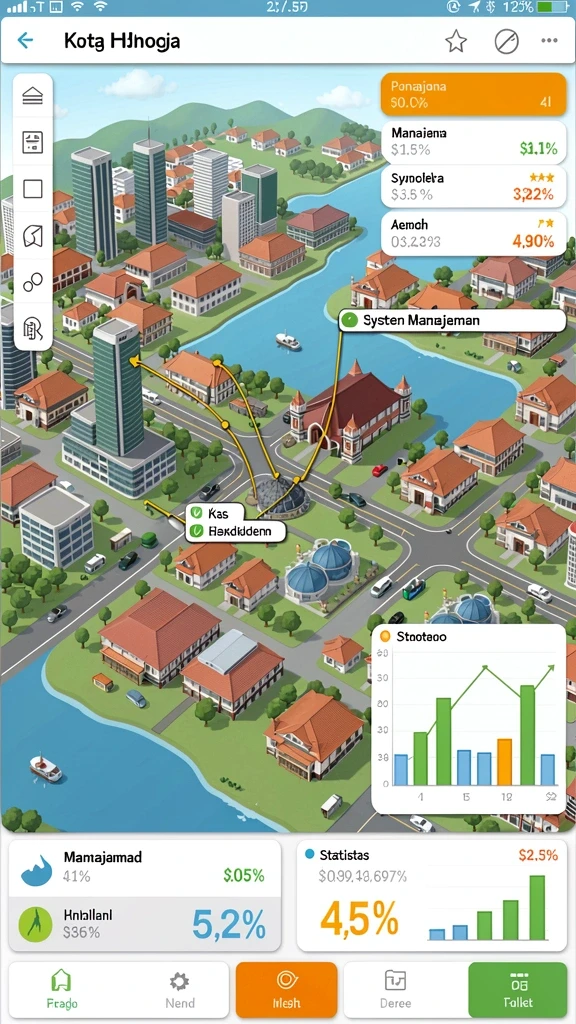576x1024 pixels.
Task: Switch to the green Tallet tab
Action: 518,990
